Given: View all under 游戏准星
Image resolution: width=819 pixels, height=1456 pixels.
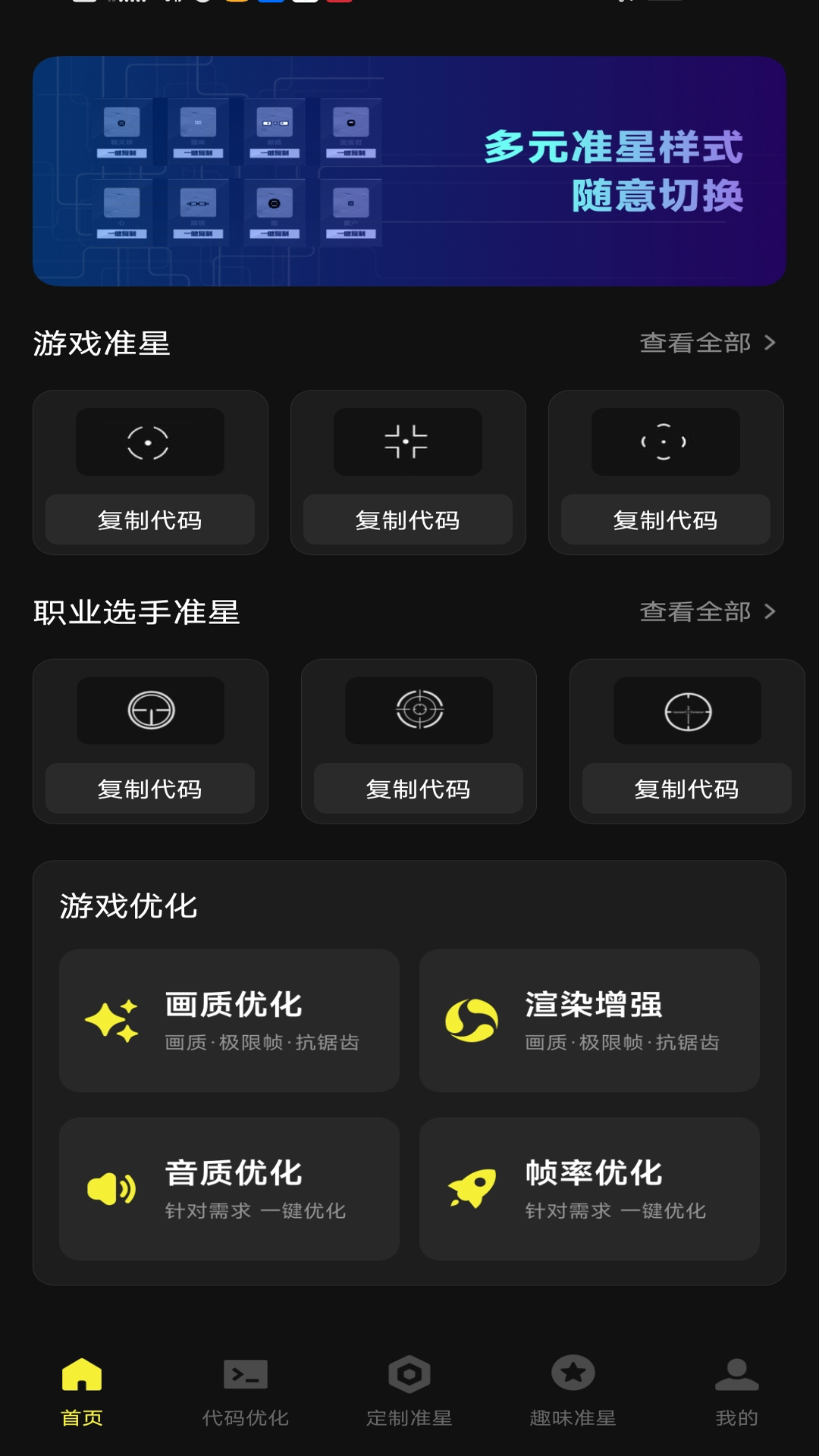Looking at the screenshot, I should [707, 343].
